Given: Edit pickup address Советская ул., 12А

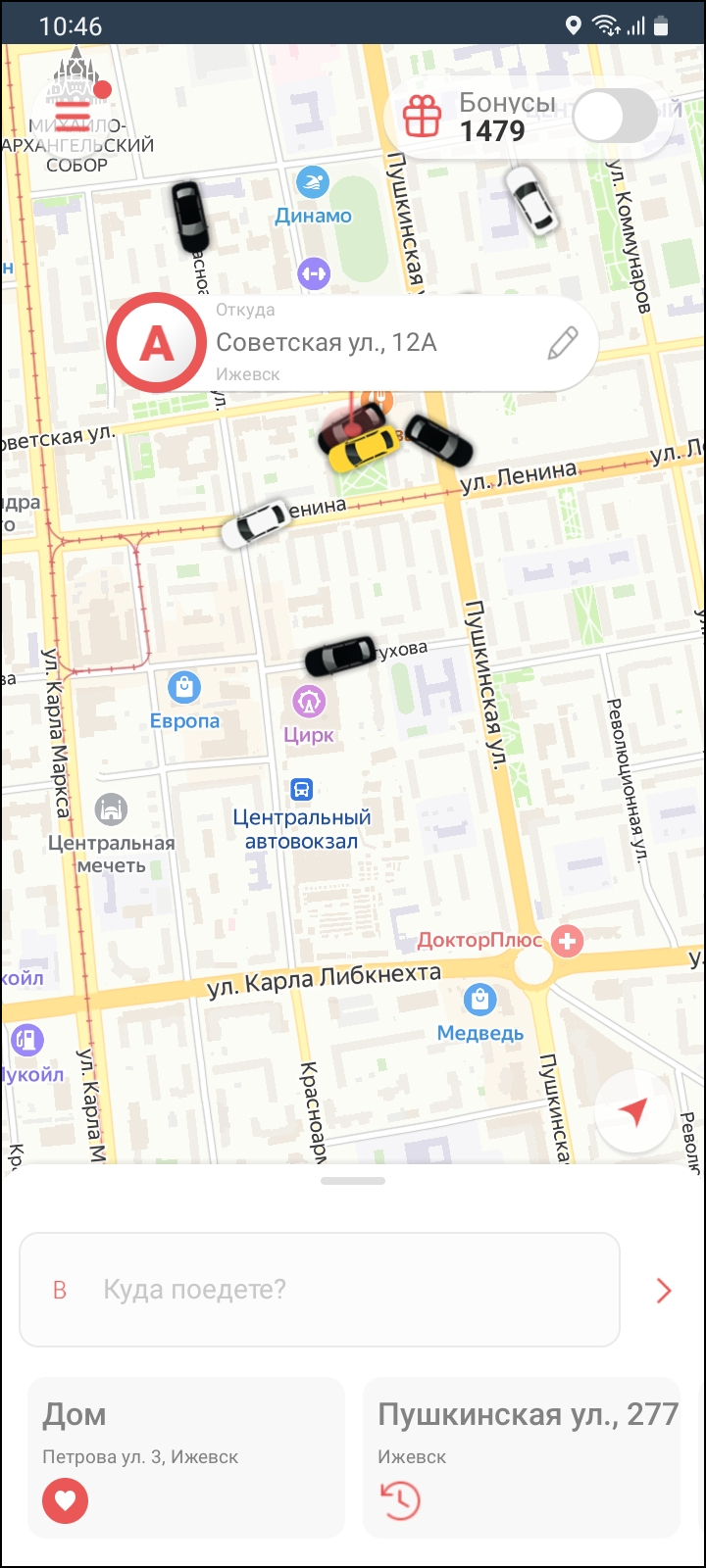Looking at the screenshot, I should 563,343.
